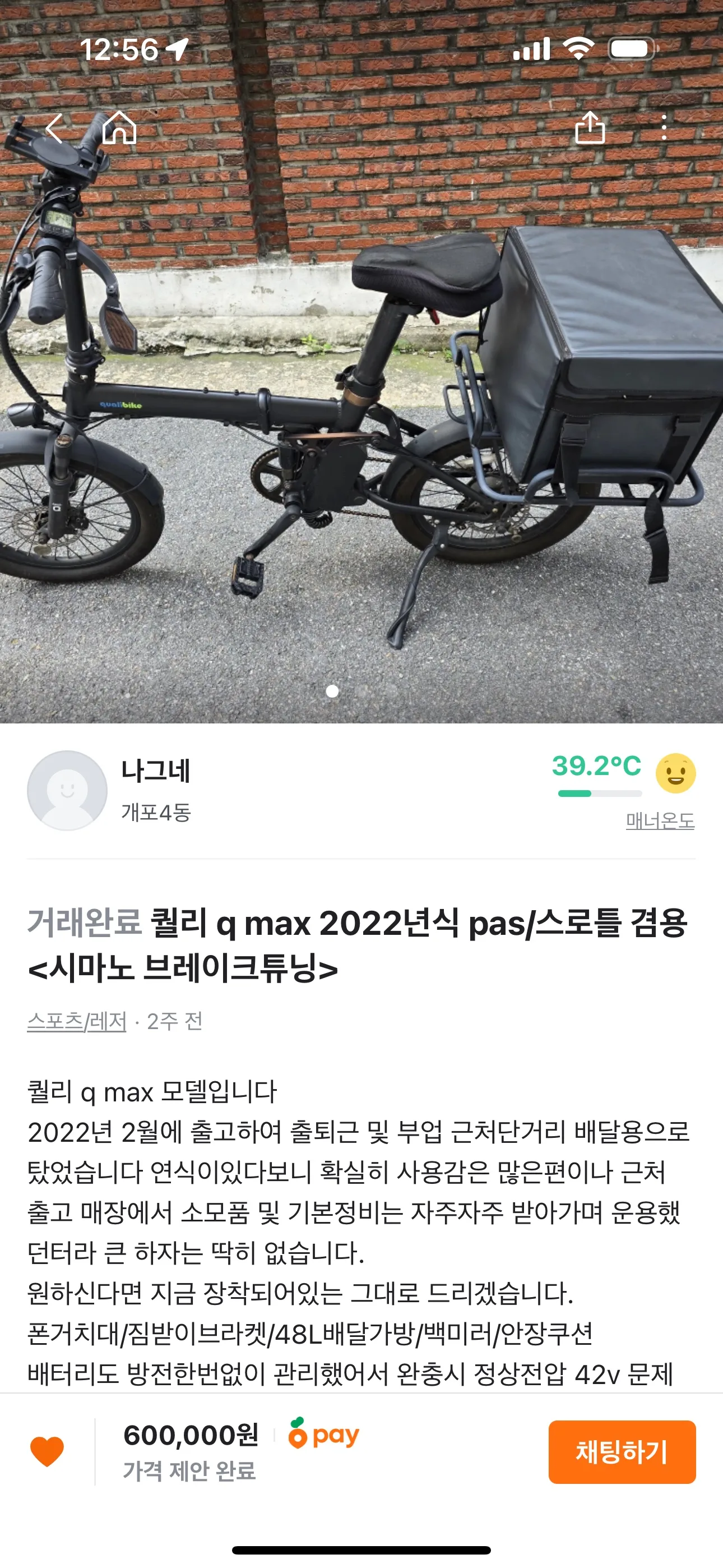Open seller 나그네's profile
723x1568 pixels.
point(155,771)
